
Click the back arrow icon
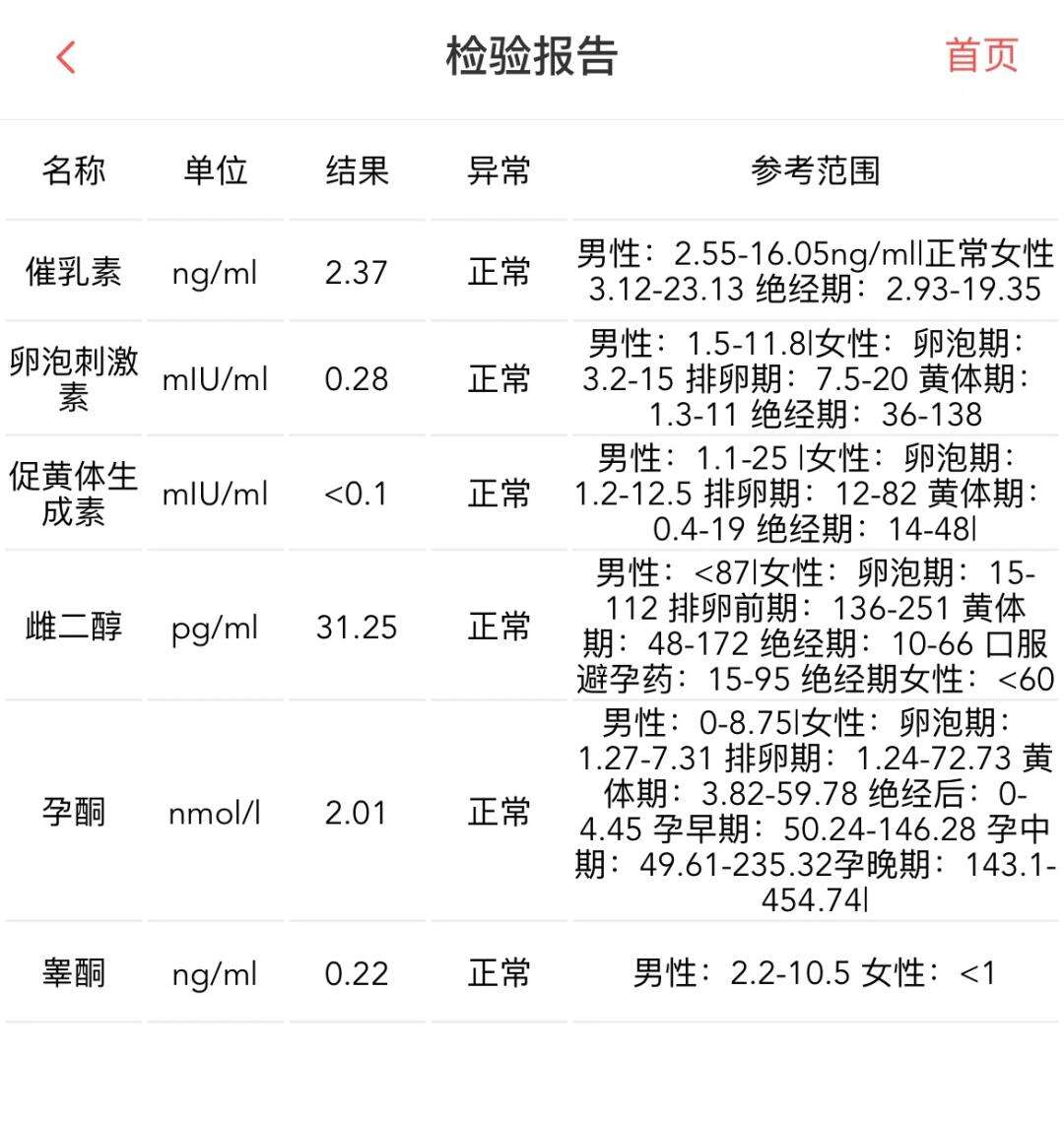65,56
